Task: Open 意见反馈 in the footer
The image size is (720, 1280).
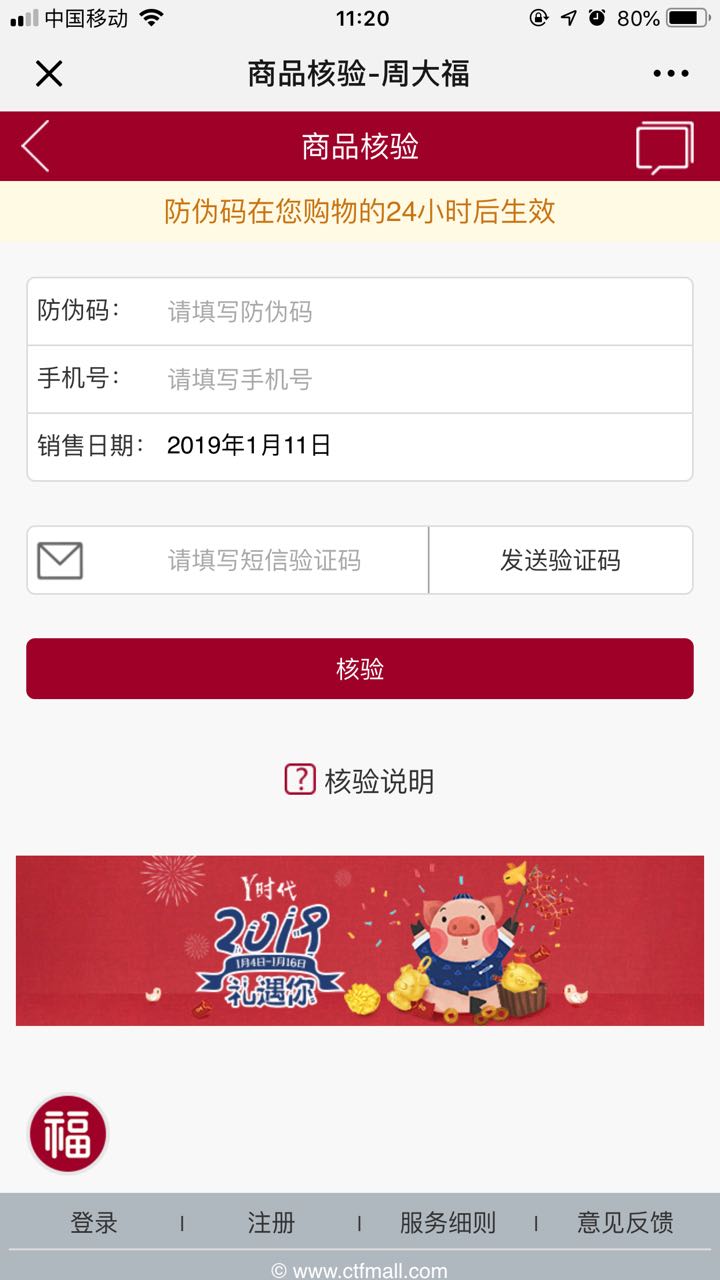Action: coord(625,1222)
